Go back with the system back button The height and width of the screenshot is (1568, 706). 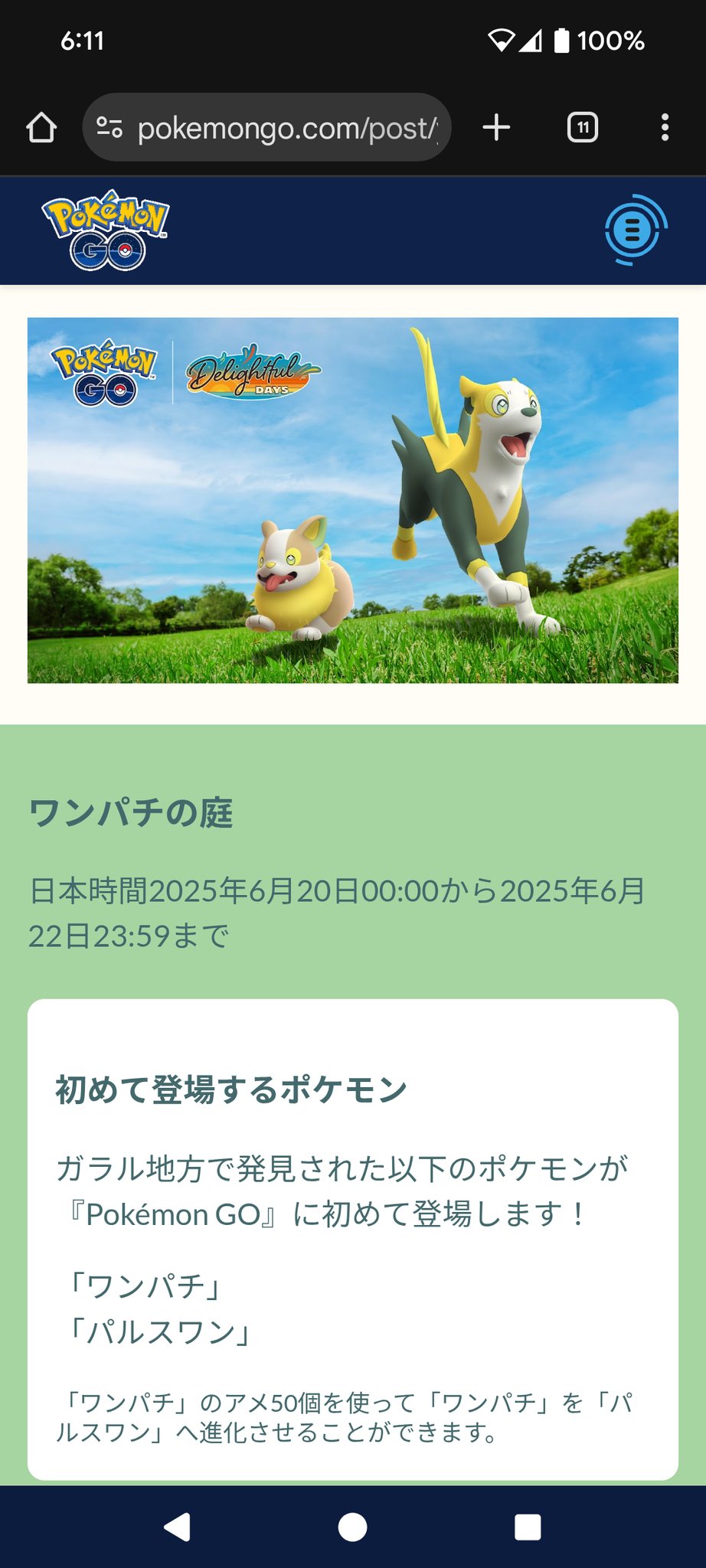coord(178,1527)
